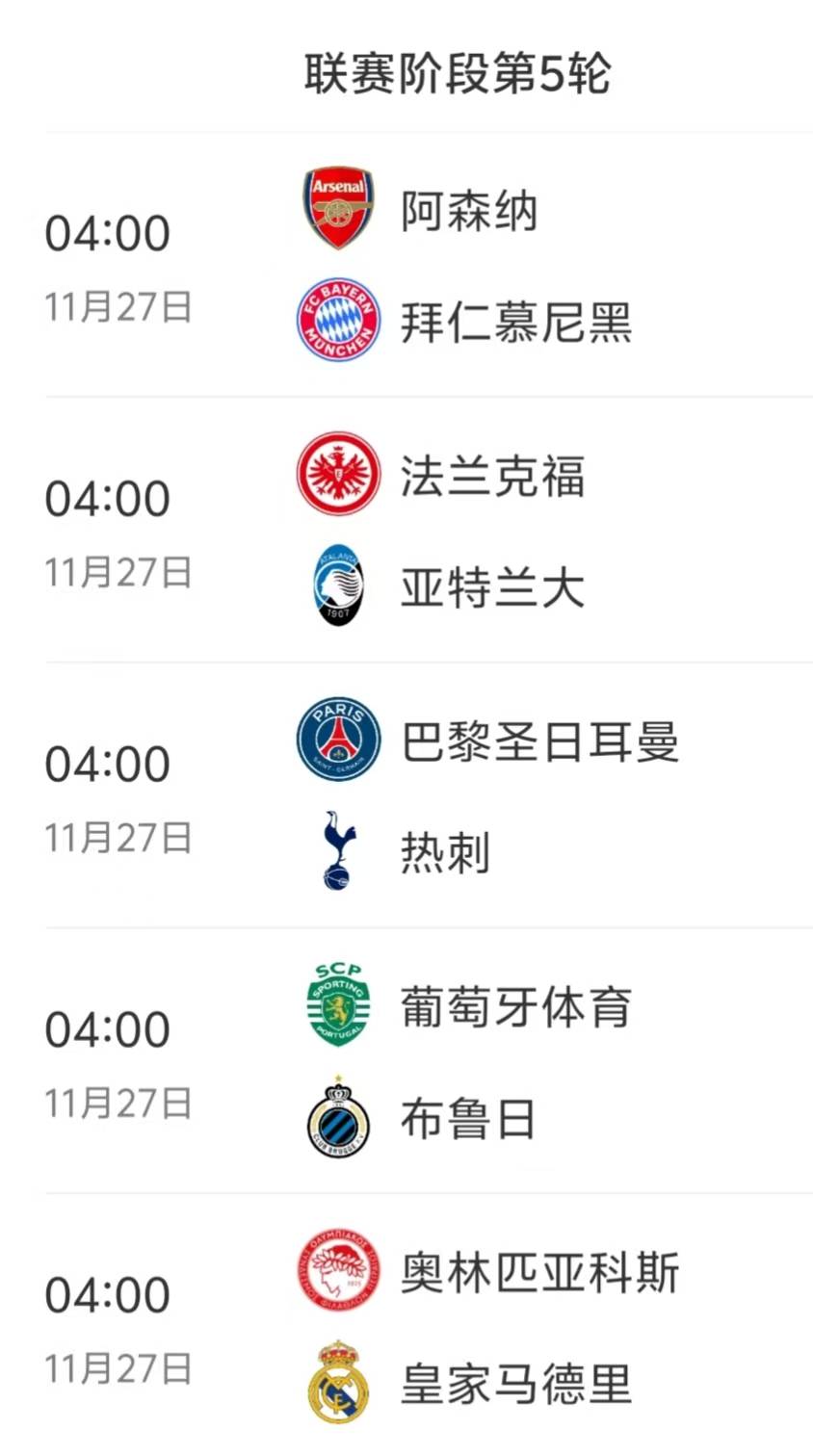The height and width of the screenshot is (1456, 813).
Task: Open the 葡萄牙体育 vs 布鲁日 match details
Action: tap(429, 1062)
